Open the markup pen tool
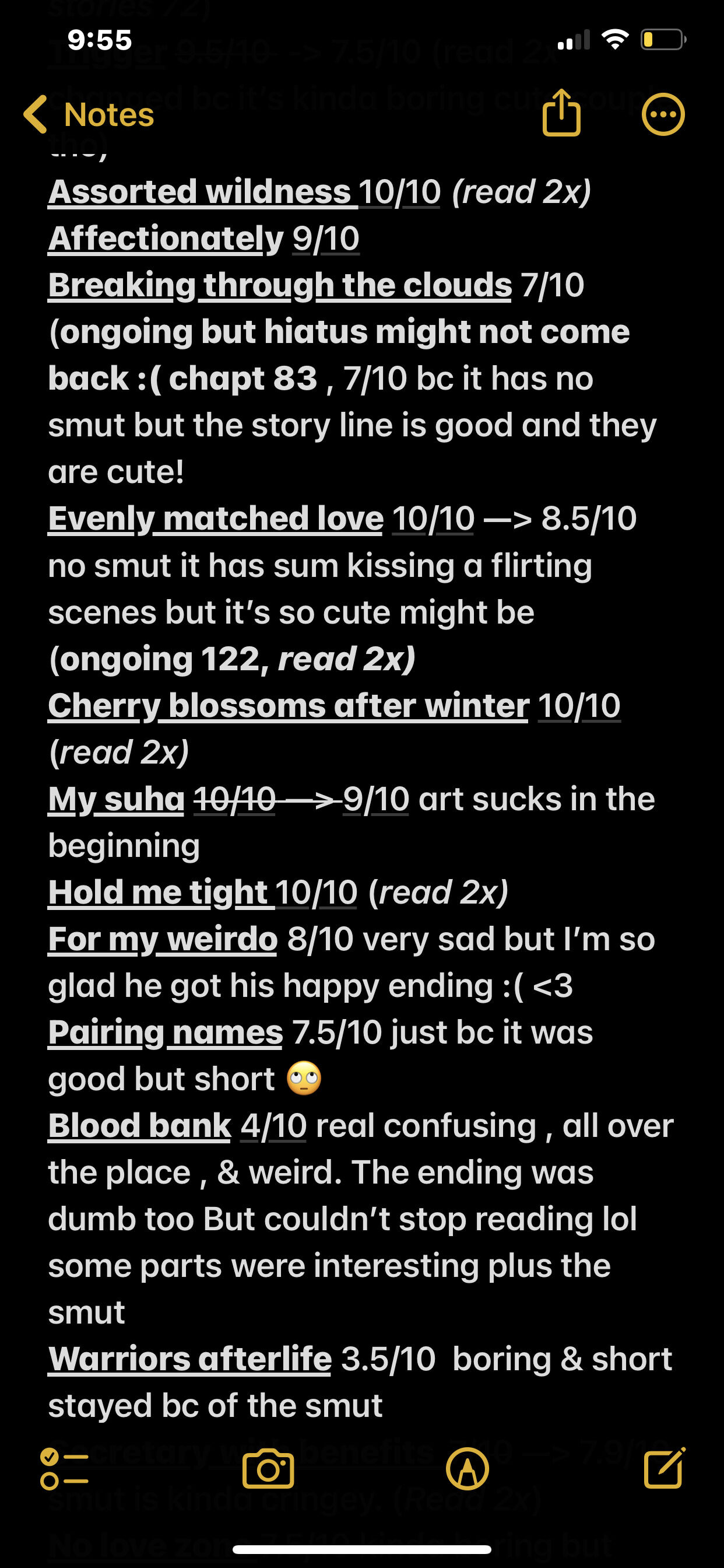 tap(468, 1469)
